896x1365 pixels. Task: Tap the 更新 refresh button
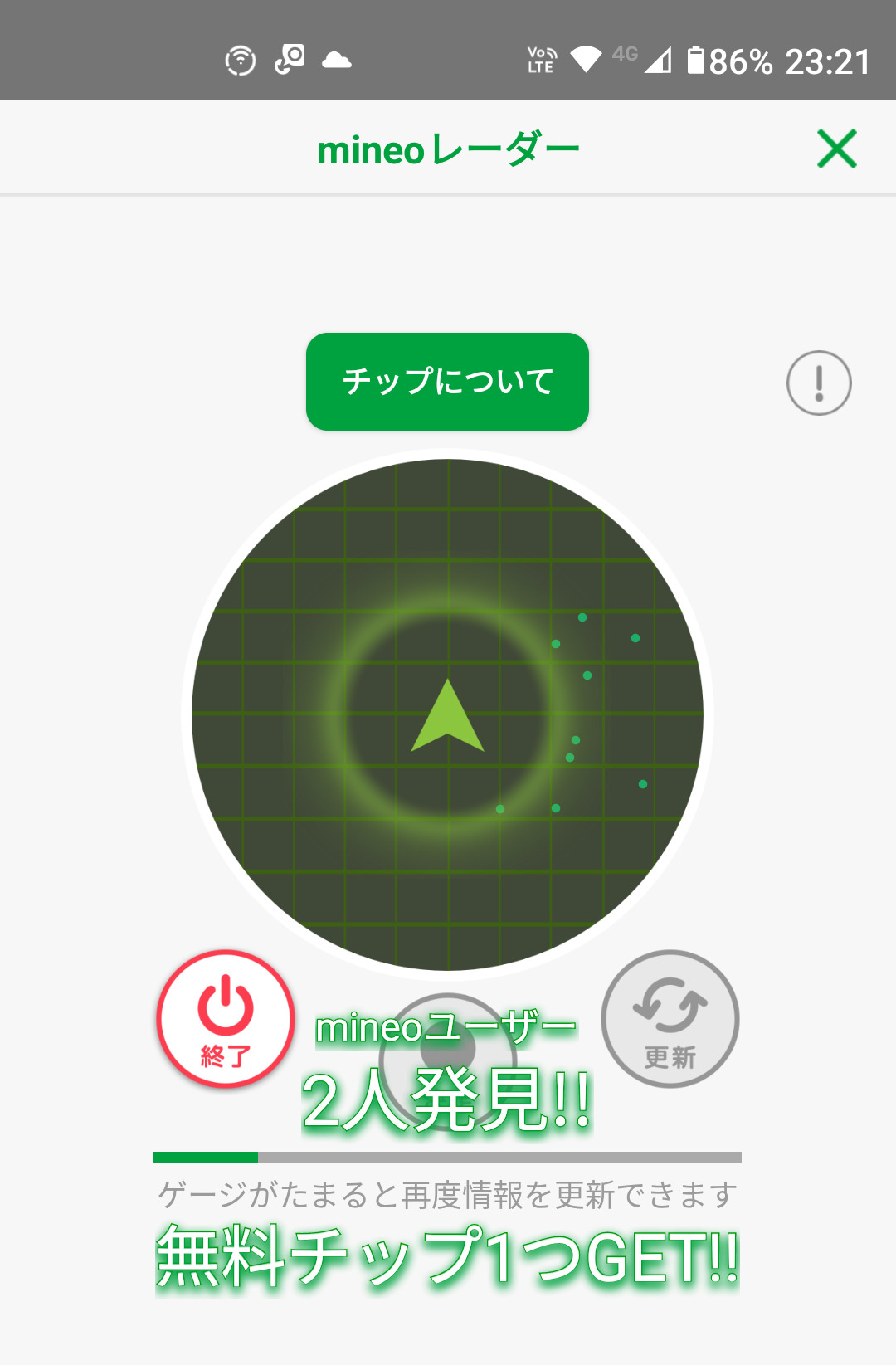point(670,1019)
